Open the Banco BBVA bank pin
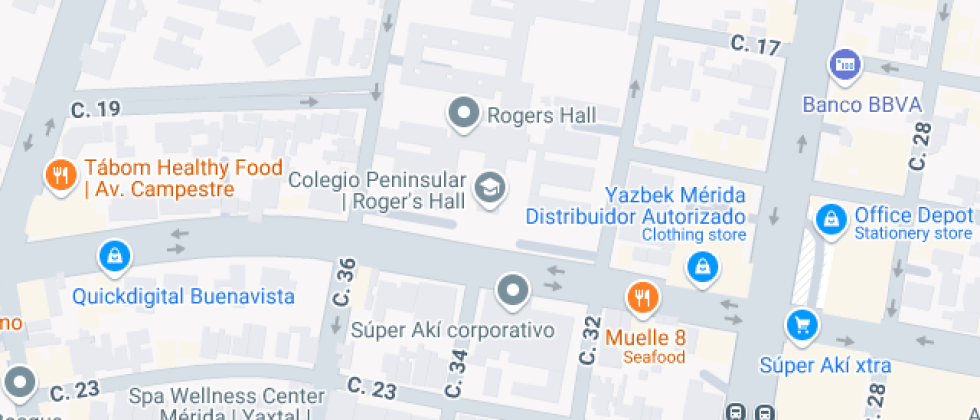 845,66
